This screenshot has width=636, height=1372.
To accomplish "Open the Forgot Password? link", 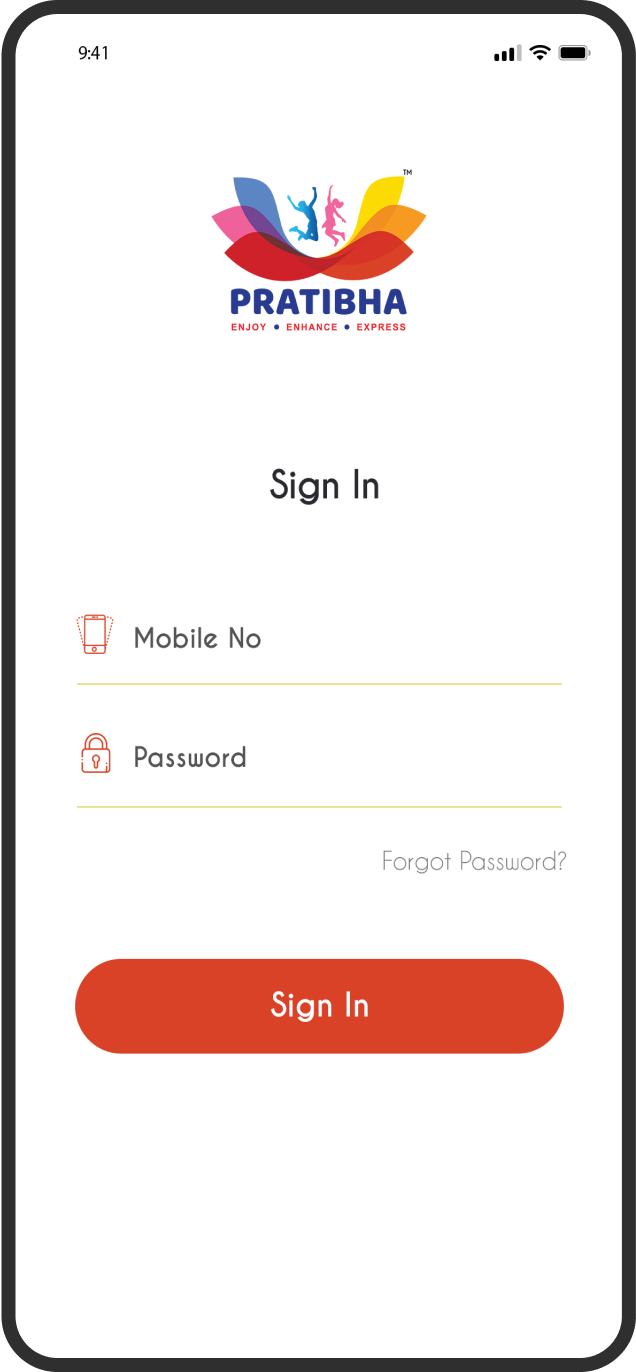I will 474,862.
